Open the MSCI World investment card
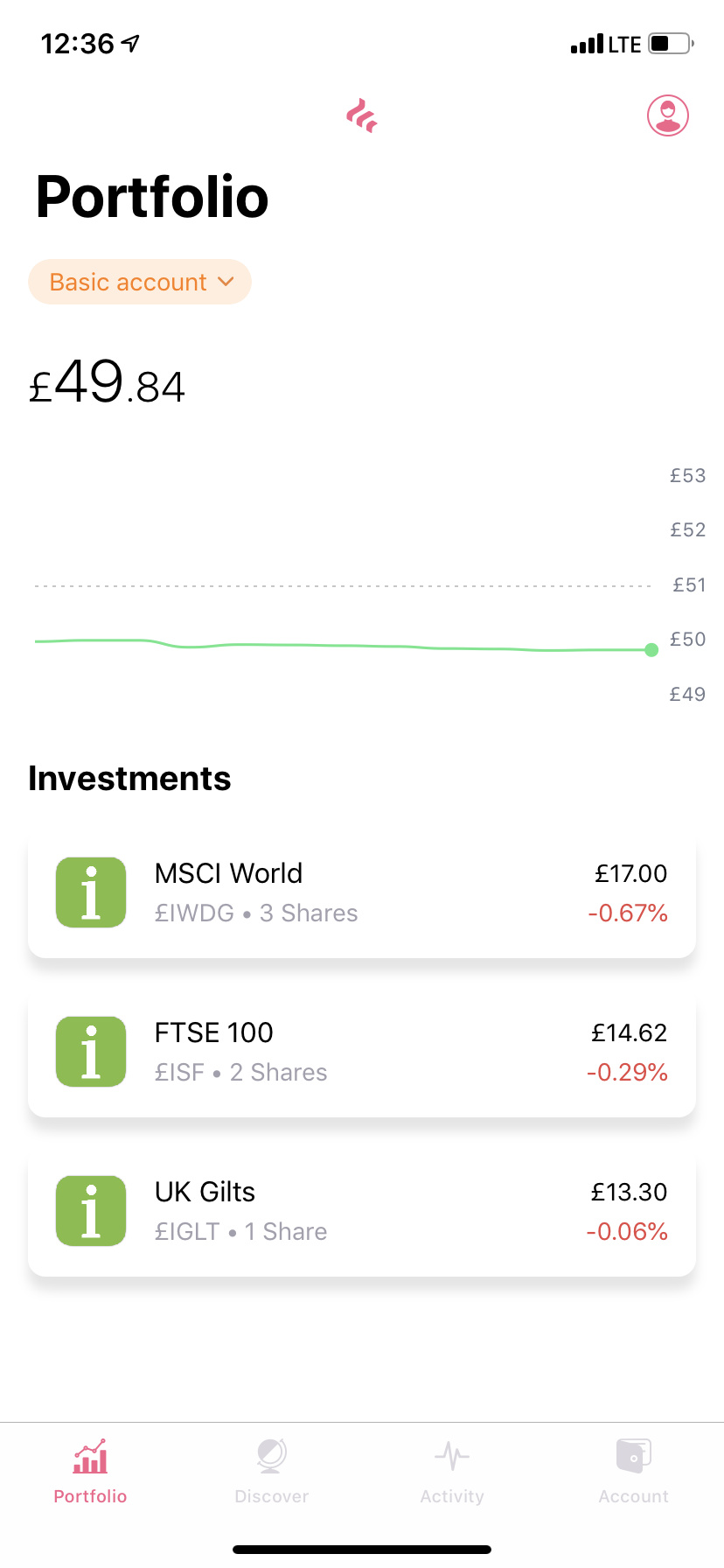This screenshot has height=1568, width=724. click(x=362, y=892)
